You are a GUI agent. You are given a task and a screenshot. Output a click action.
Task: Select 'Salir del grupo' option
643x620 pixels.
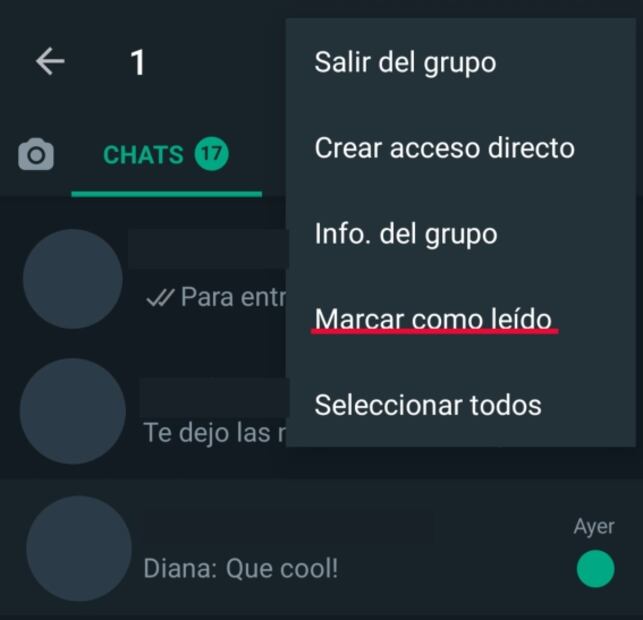click(x=405, y=62)
